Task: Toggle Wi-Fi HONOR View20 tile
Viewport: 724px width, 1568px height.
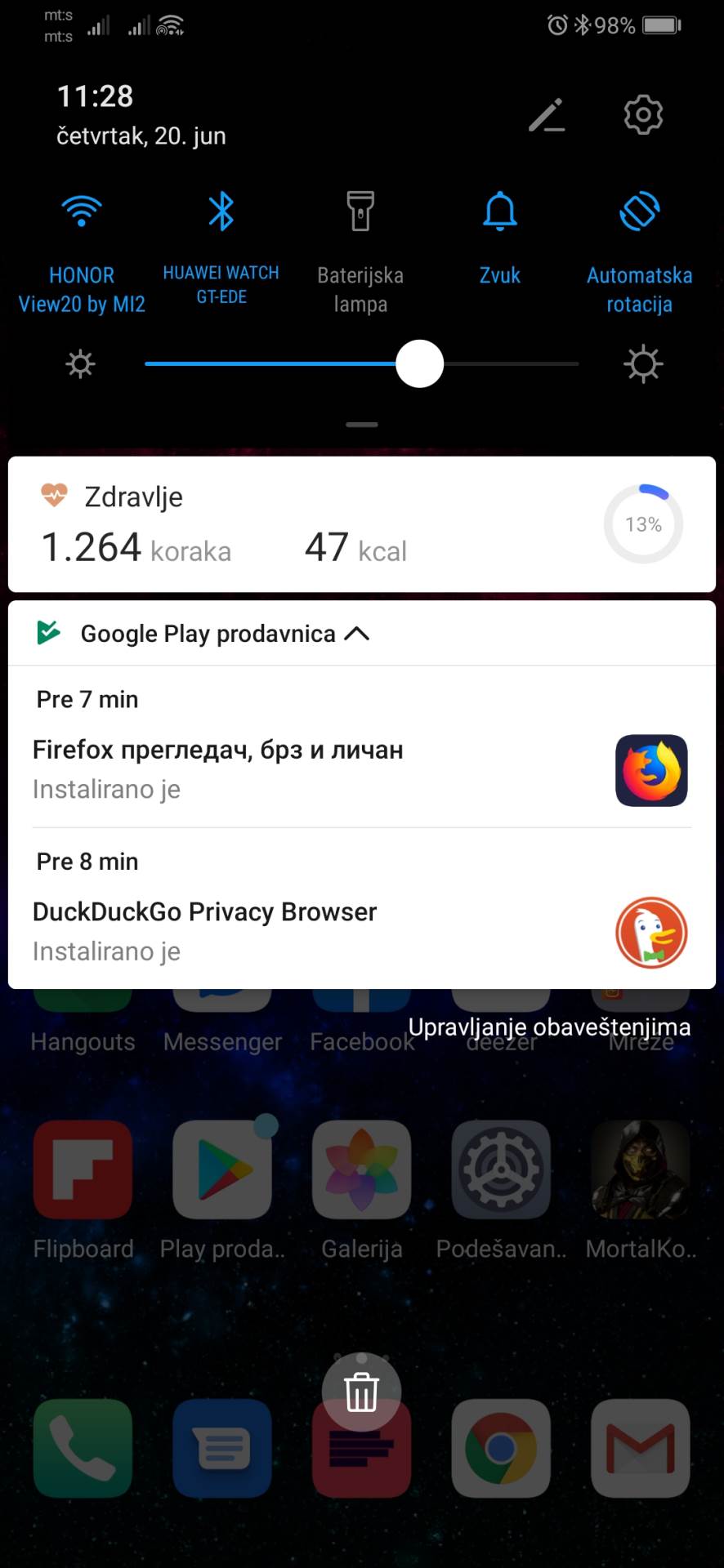Action: coord(82,212)
